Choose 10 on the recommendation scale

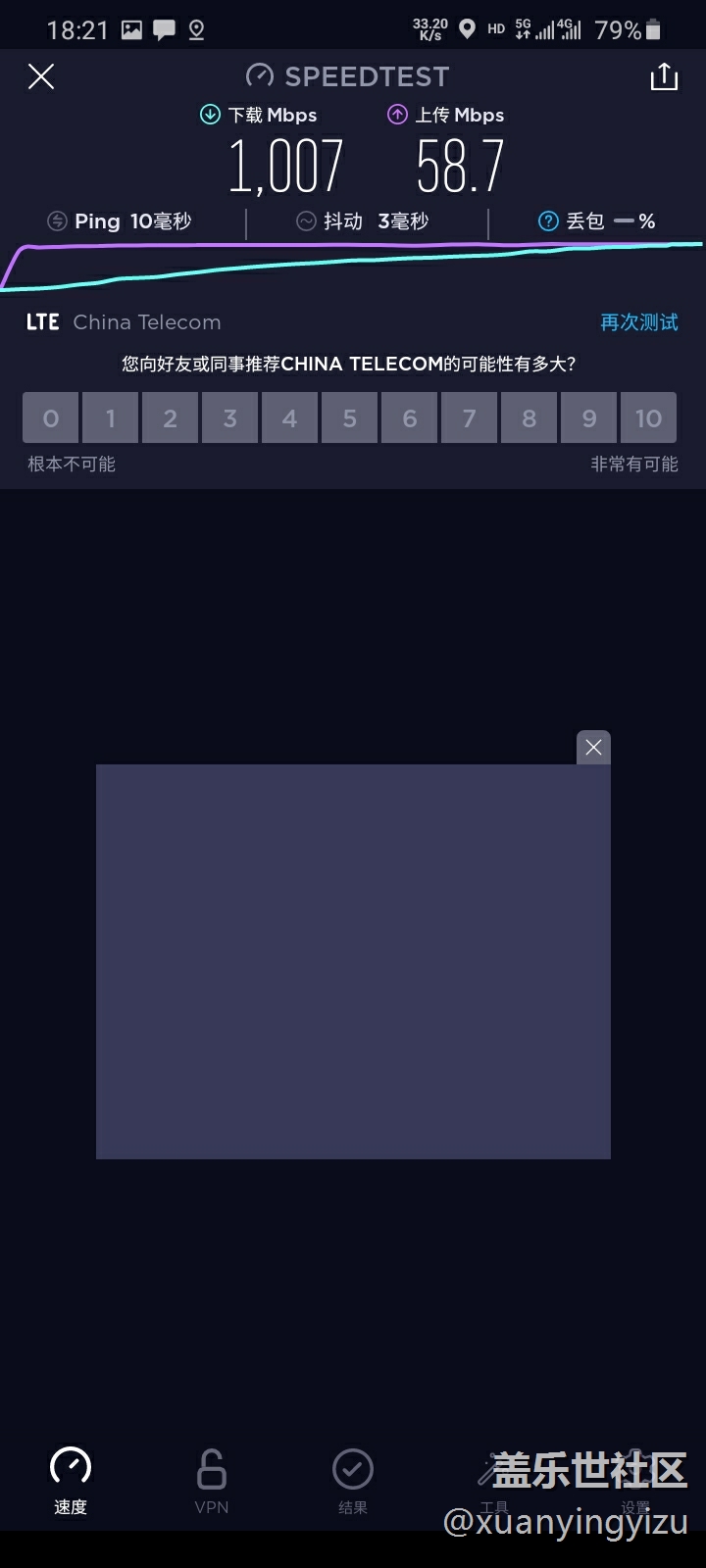[x=648, y=418]
